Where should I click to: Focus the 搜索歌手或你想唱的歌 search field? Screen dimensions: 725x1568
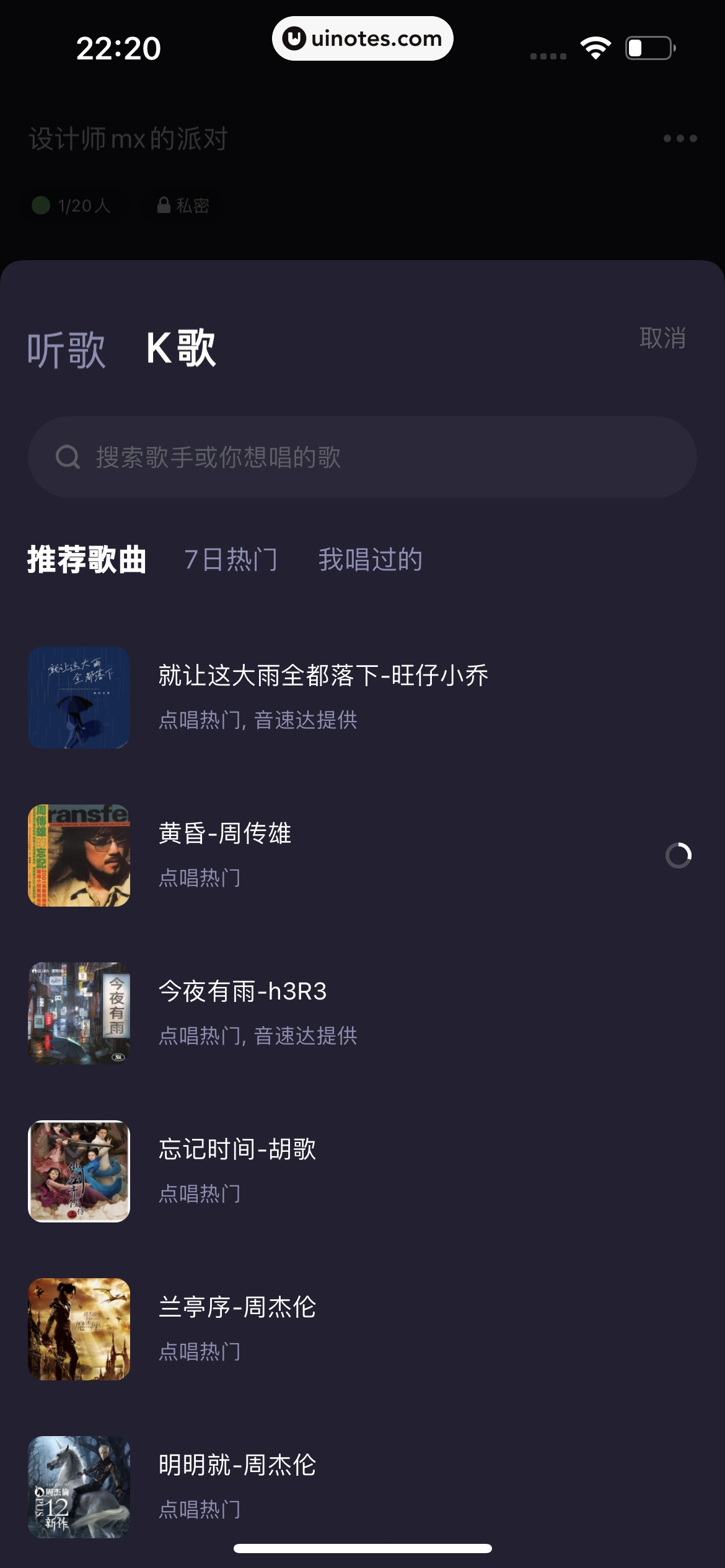[x=362, y=457]
